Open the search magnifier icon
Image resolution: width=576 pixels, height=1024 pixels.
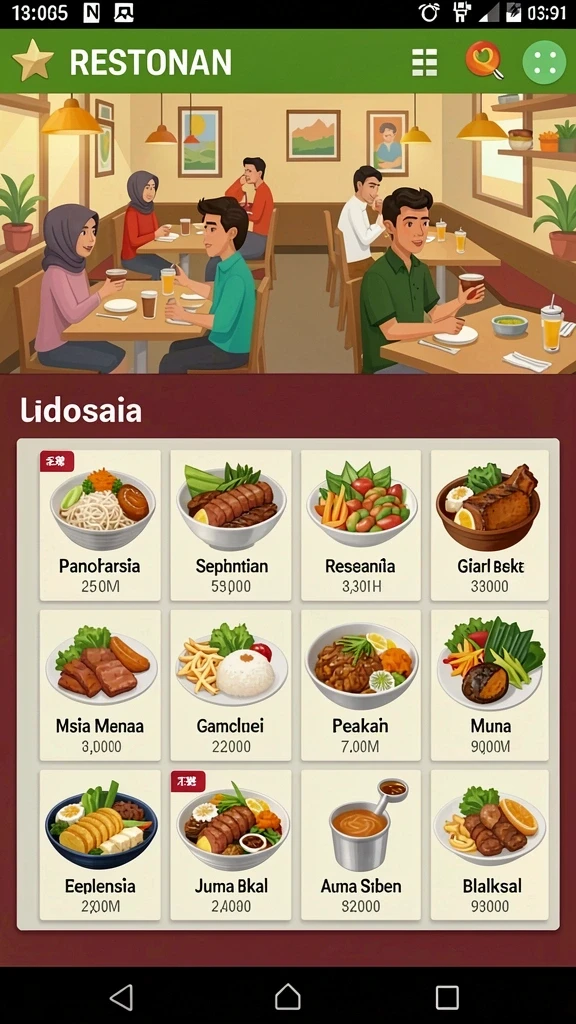[x=484, y=60]
